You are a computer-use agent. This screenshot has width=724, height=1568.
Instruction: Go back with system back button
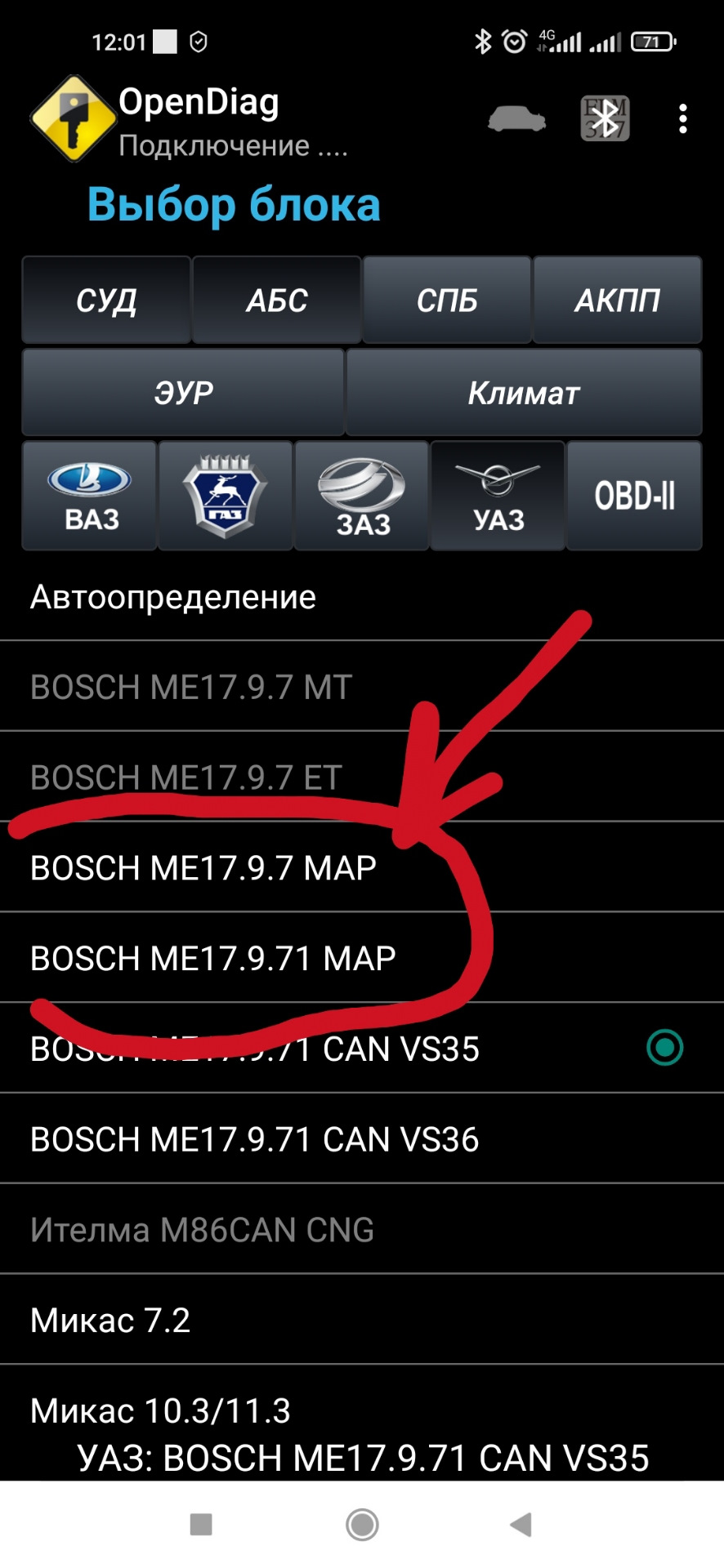pyautogui.click(x=521, y=1524)
